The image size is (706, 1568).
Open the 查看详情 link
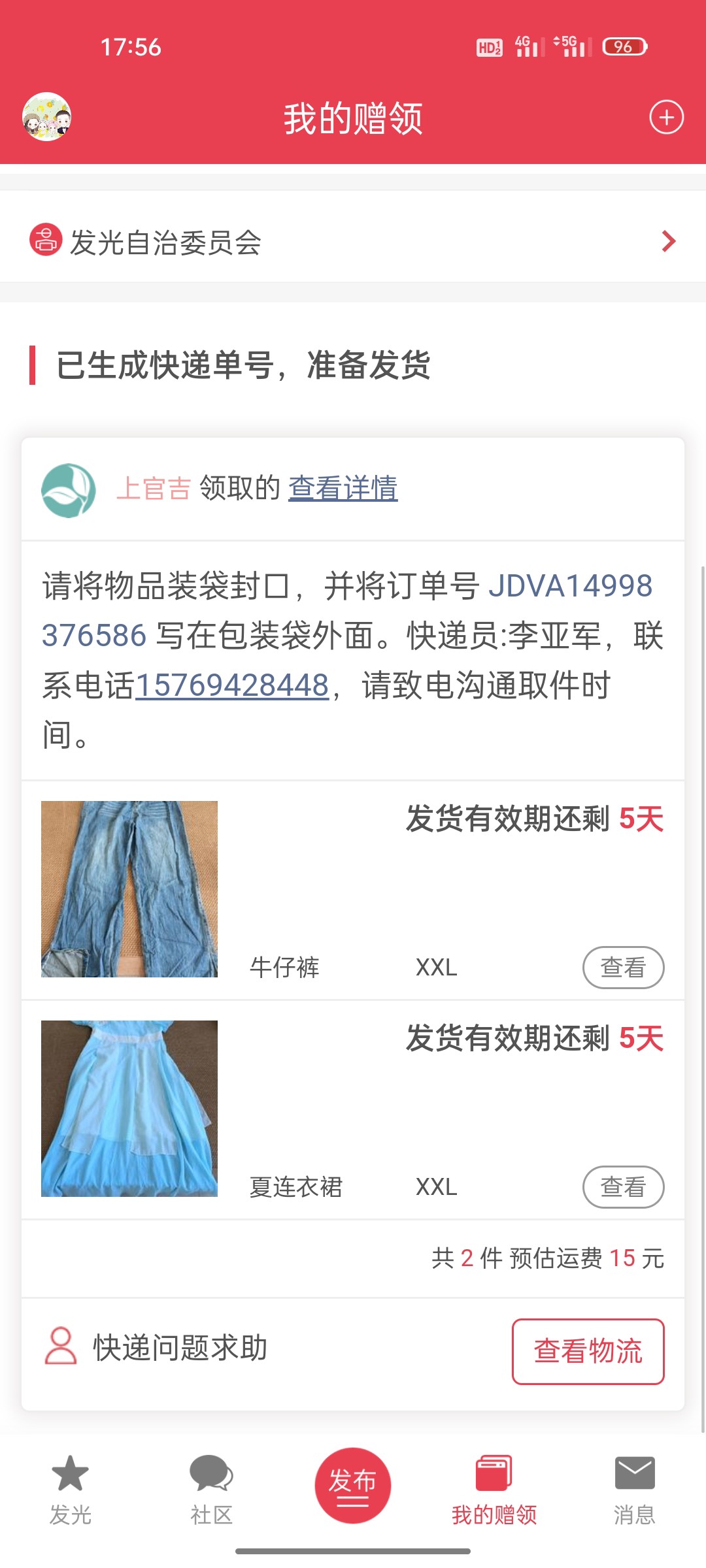pyautogui.click(x=343, y=488)
